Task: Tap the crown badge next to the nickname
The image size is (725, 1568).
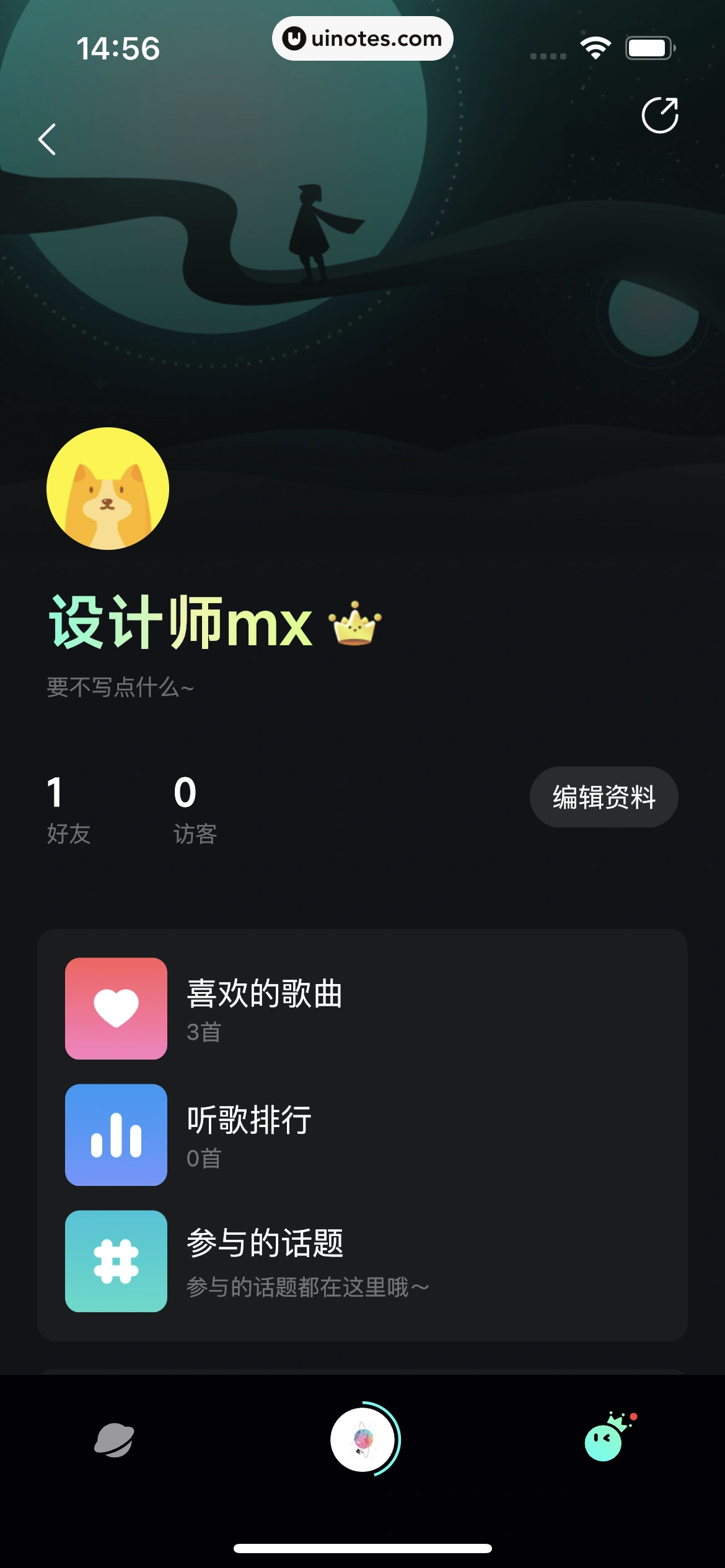Action: (x=353, y=625)
